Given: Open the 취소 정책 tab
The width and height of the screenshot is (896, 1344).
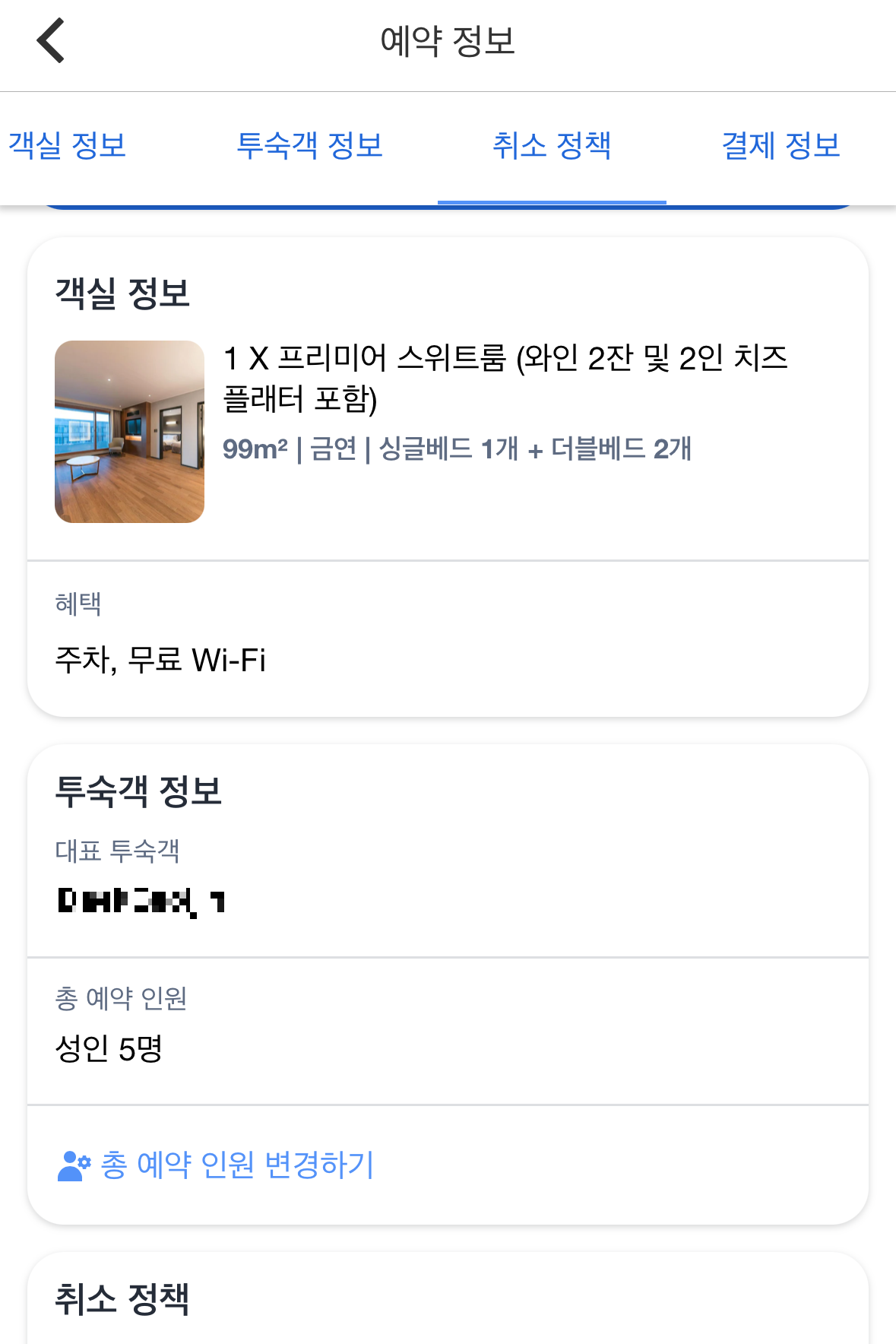Looking at the screenshot, I should [x=553, y=146].
